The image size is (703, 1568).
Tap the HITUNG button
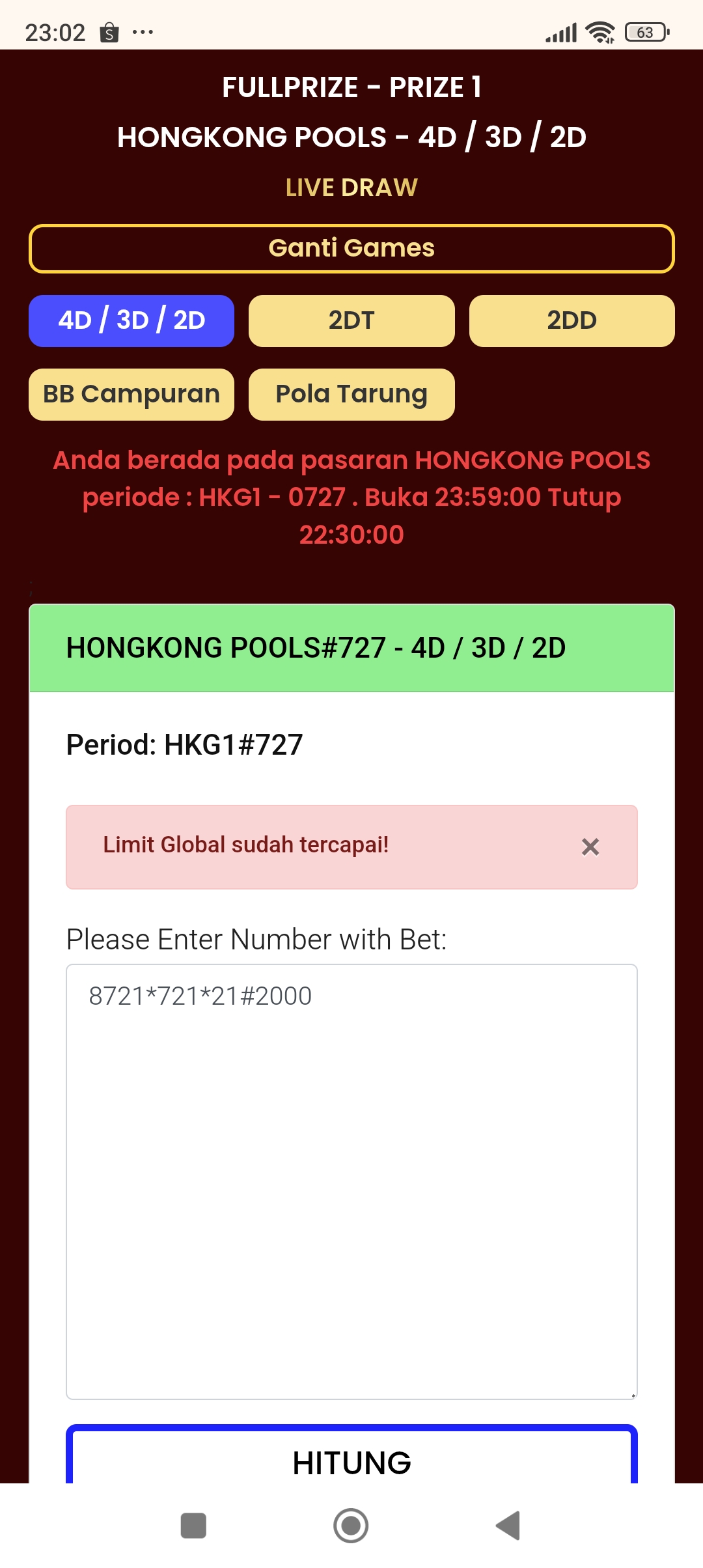[x=351, y=1459]
